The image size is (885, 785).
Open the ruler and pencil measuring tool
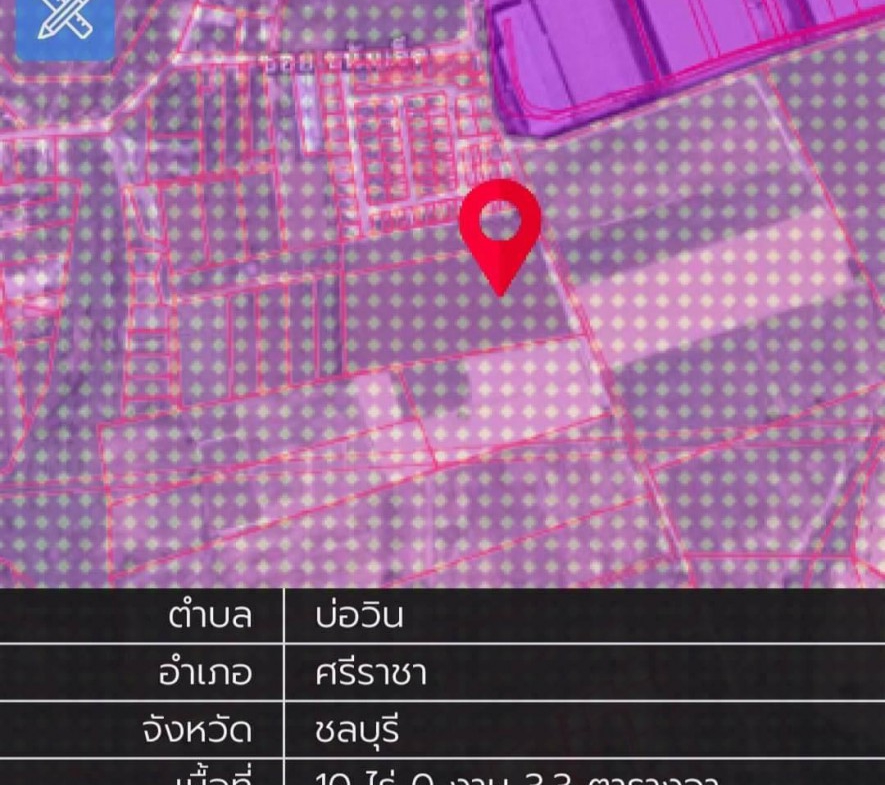point(65,22)
